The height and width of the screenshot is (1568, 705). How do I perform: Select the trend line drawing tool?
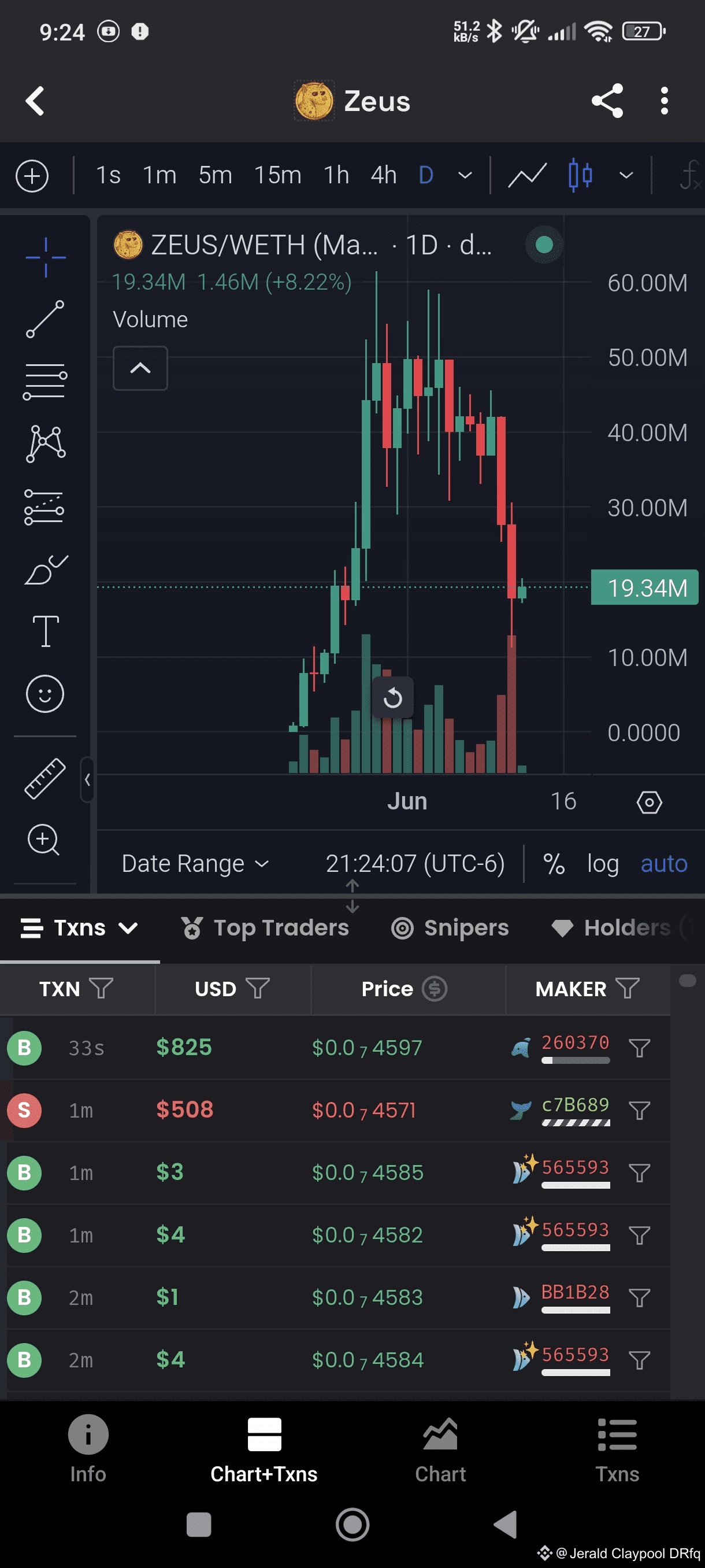coord(45,319)
